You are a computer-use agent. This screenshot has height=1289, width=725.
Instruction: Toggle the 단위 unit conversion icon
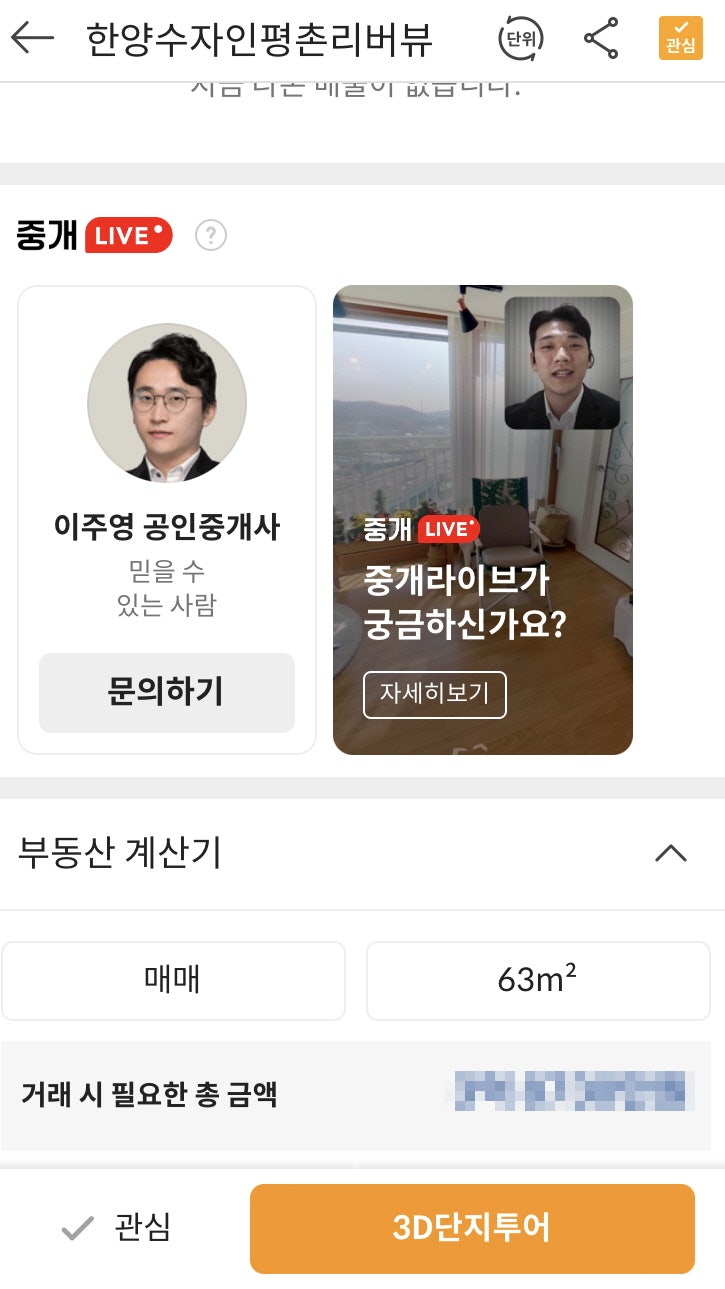(519, 39)
